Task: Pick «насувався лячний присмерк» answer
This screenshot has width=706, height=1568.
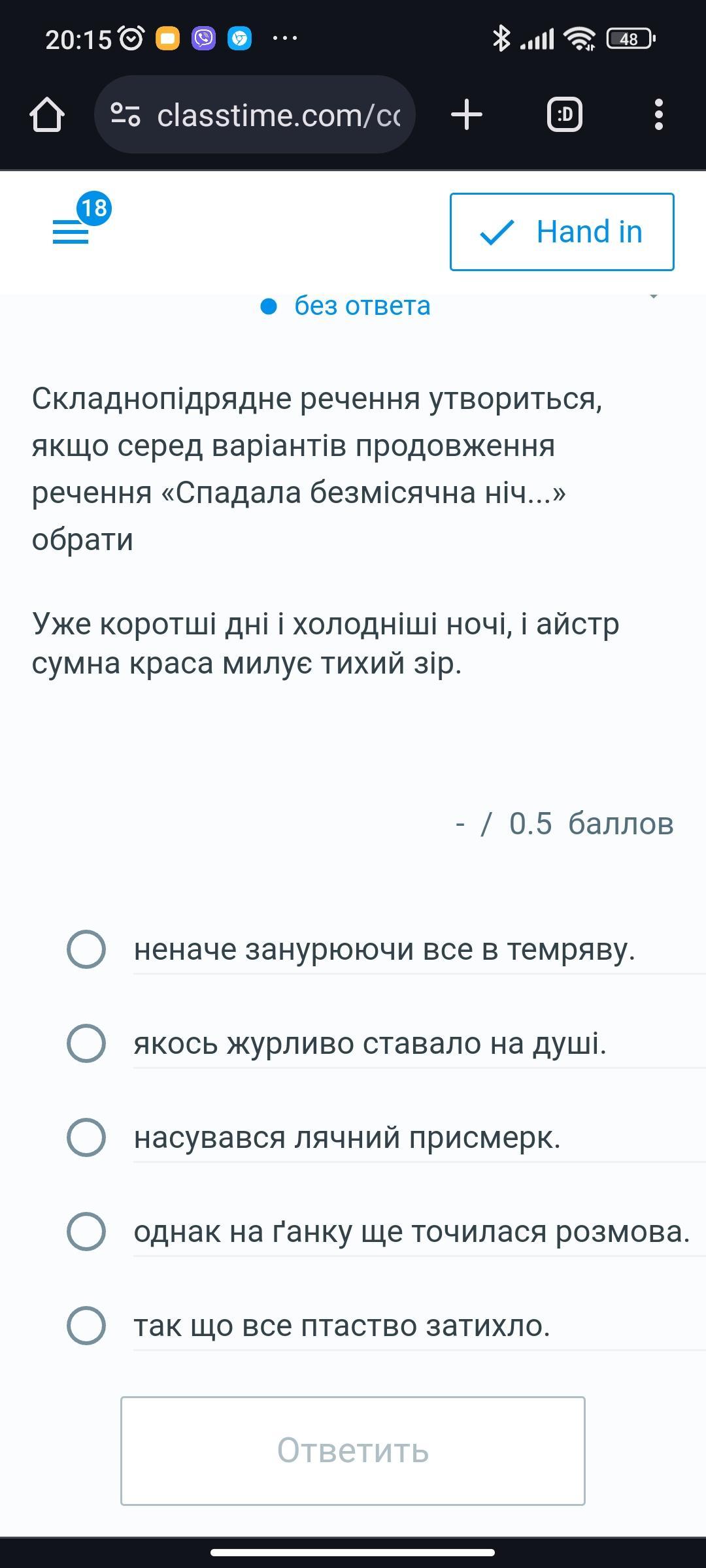Action: (x=86, y=1137)
